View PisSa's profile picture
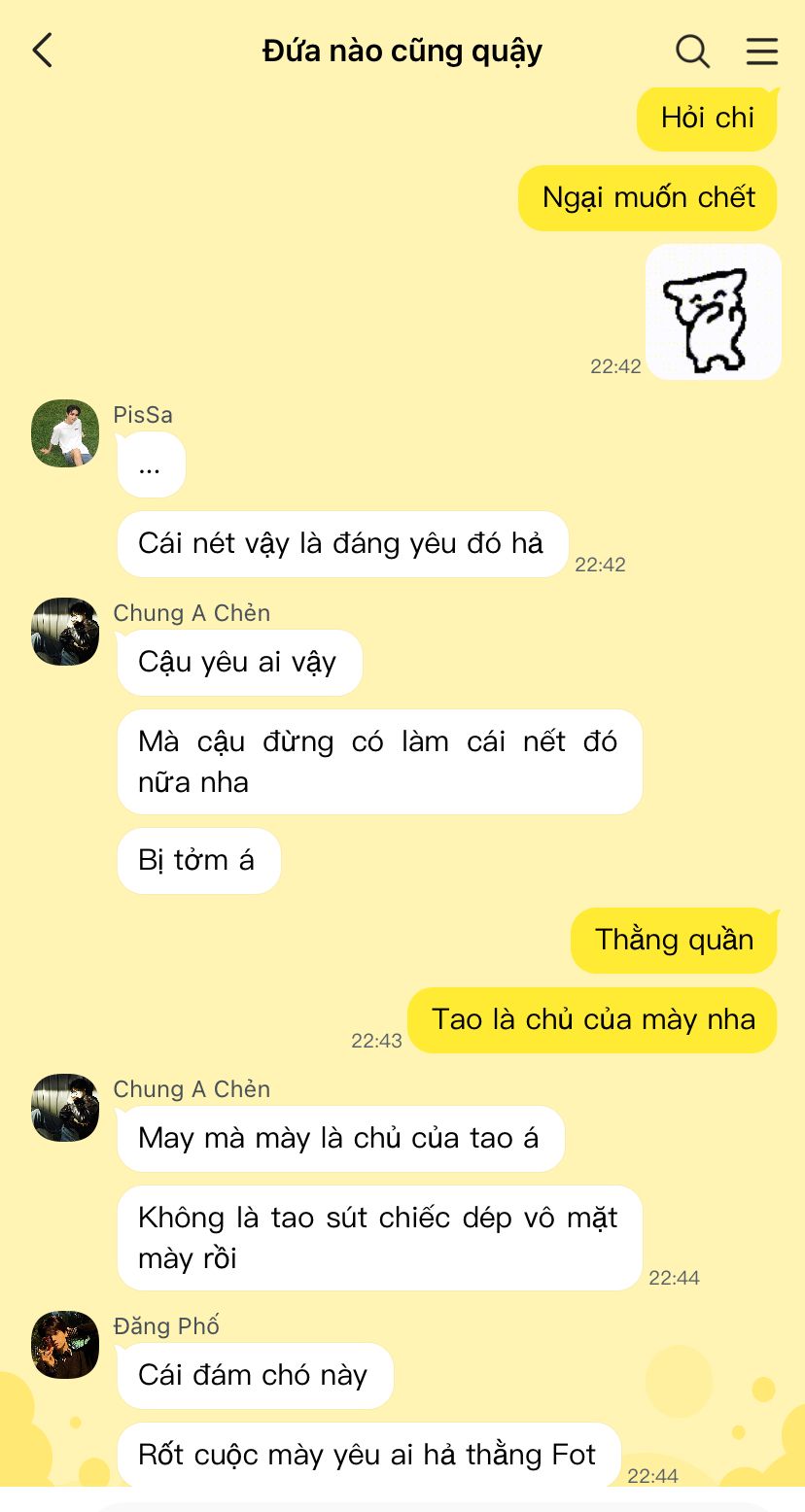Viewport: 805px width, 1512px height. pos(65,433)
